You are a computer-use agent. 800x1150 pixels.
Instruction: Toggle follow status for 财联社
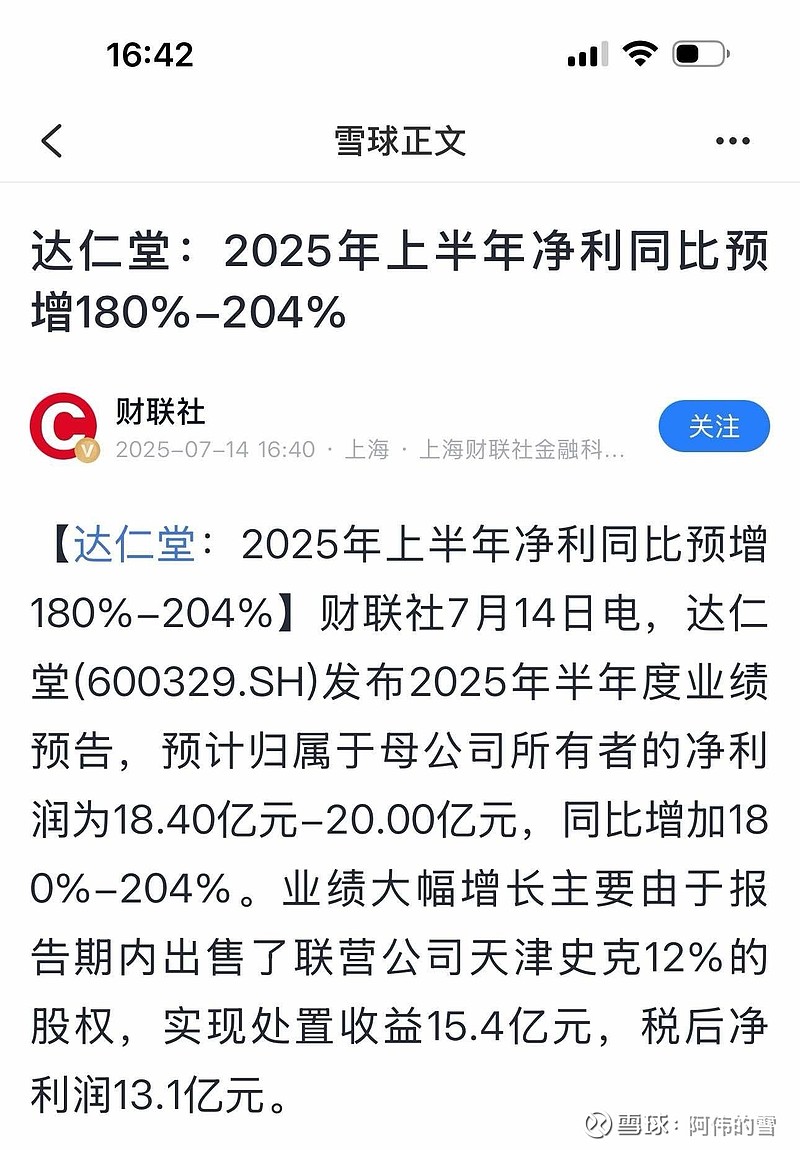tap(714, 425)
